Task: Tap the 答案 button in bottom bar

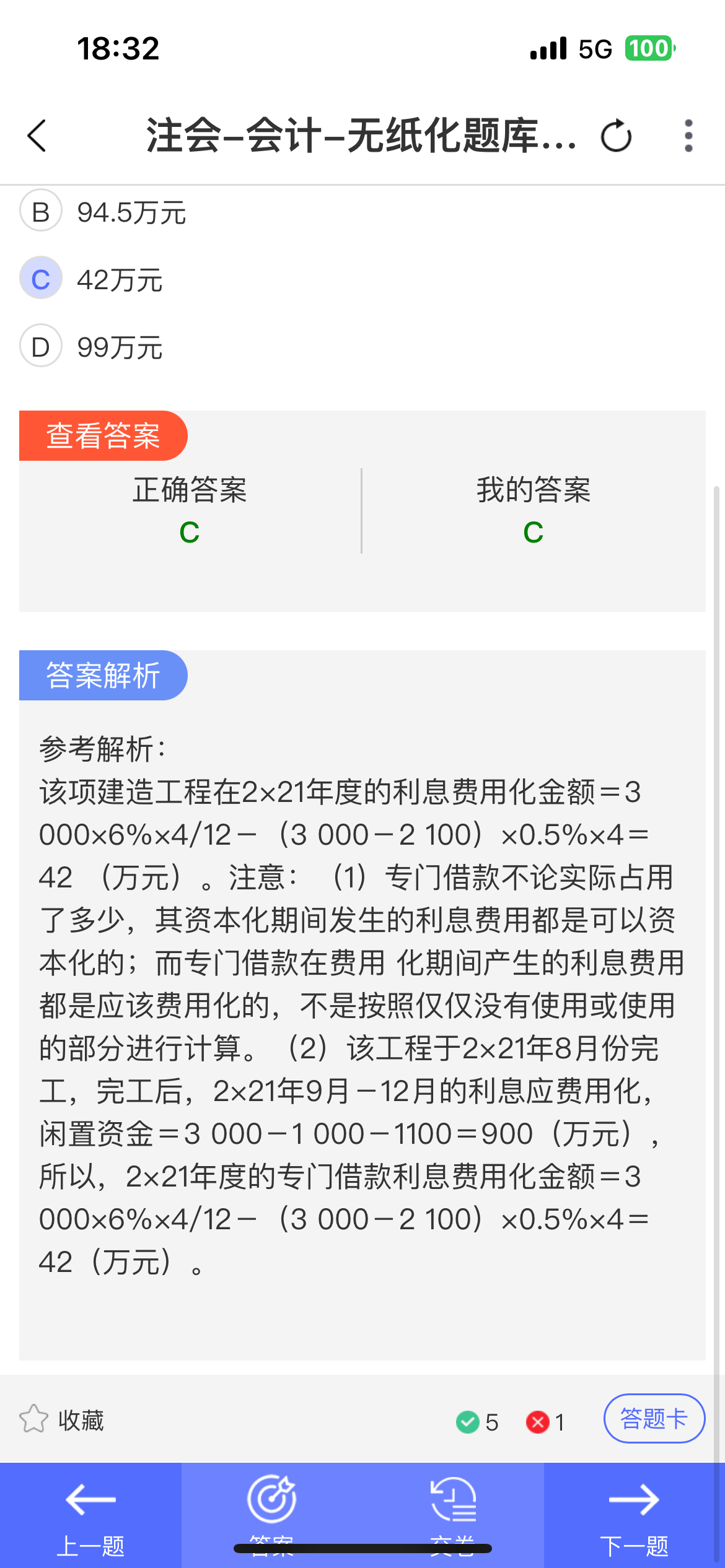Action: (271, 1515)
